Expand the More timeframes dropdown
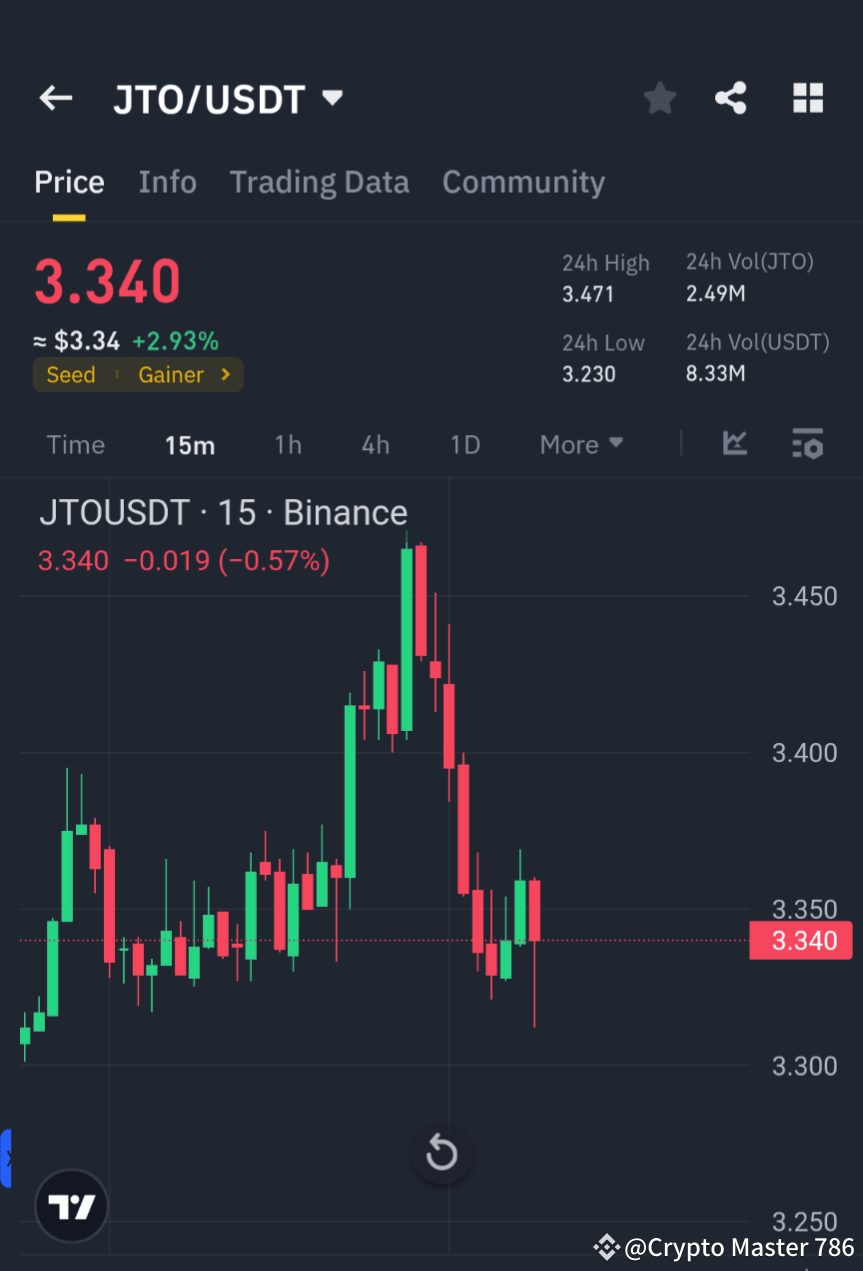The height and width of the screenshot is (1271, 863). pos(581,444)
